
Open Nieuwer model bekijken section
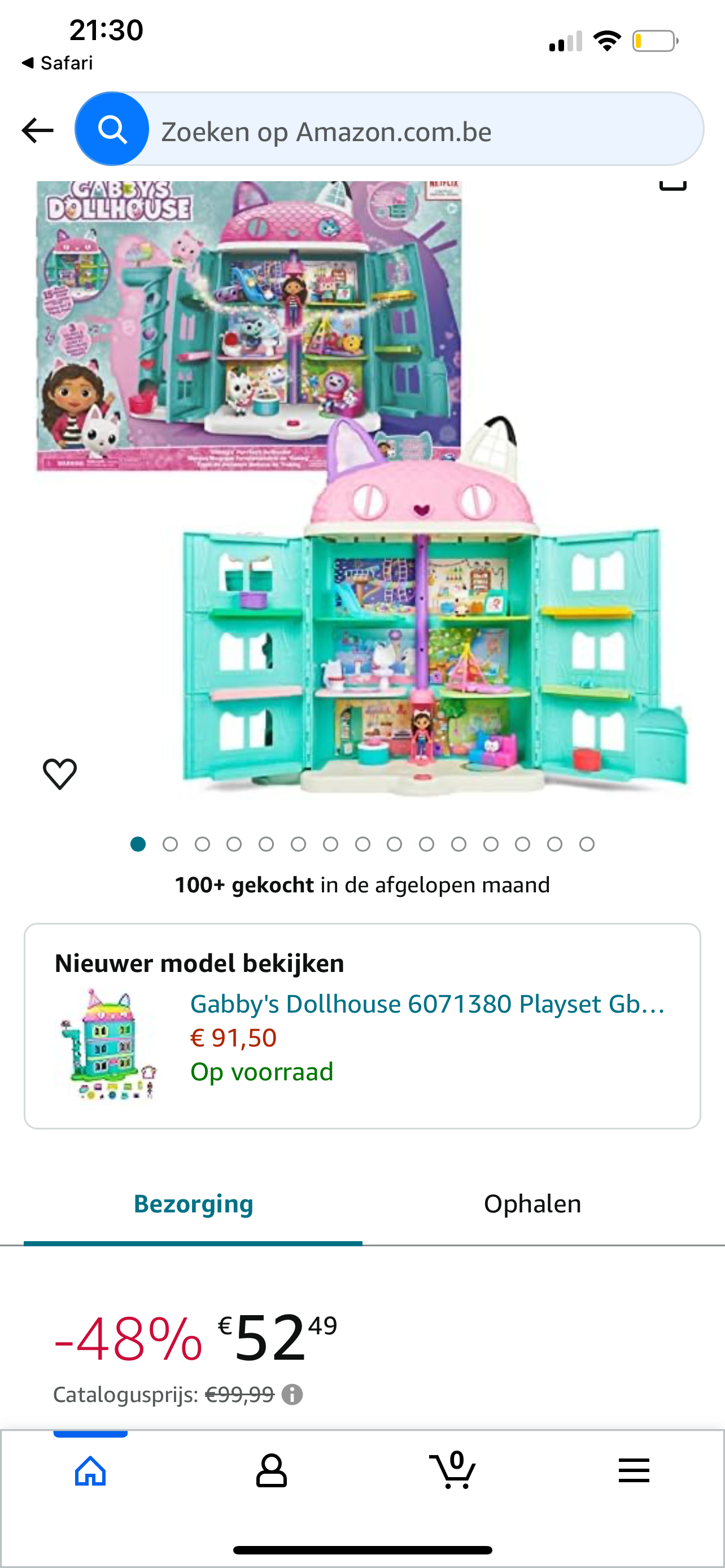click(x=200, y=963)
